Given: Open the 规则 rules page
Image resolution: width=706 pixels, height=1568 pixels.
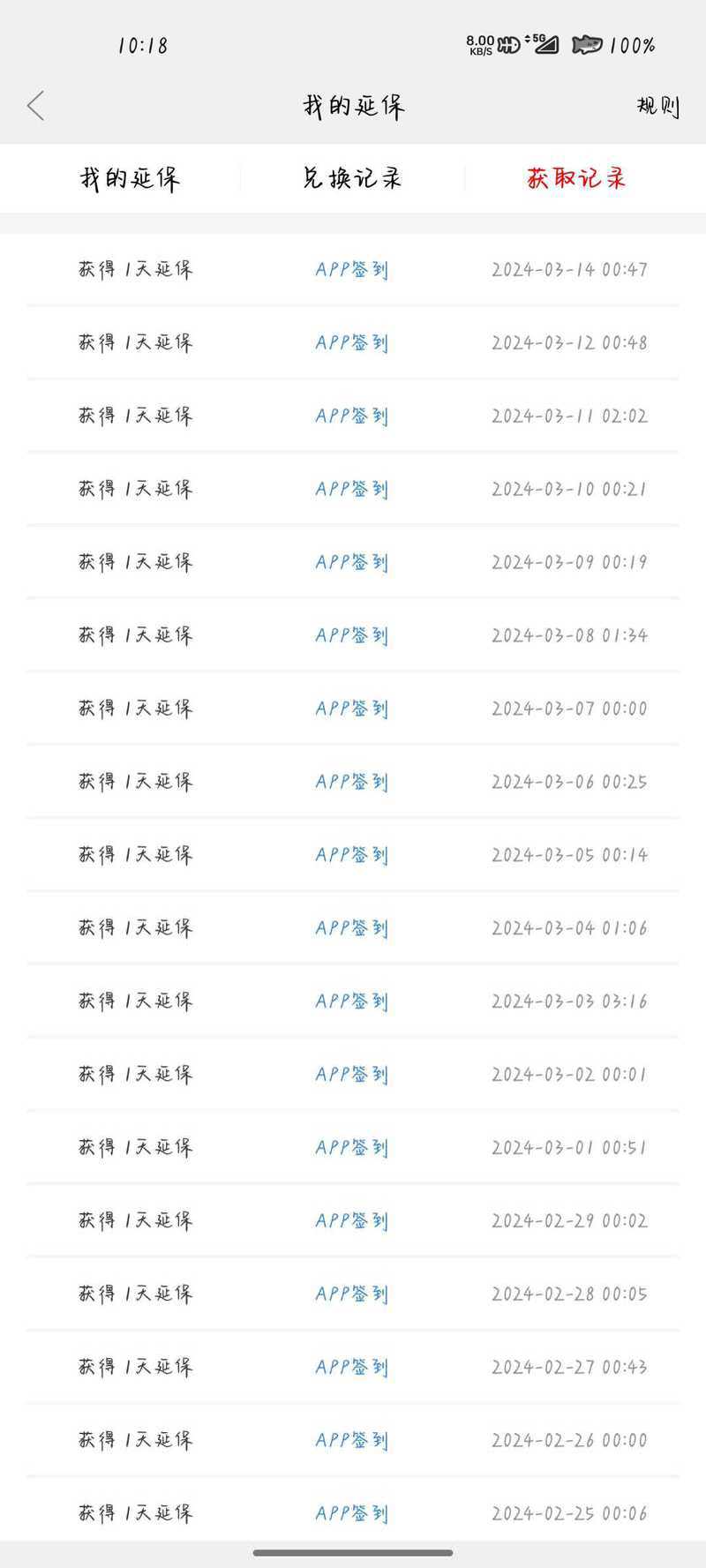Looking at the screenshot, I should click(x=658, y=107).
